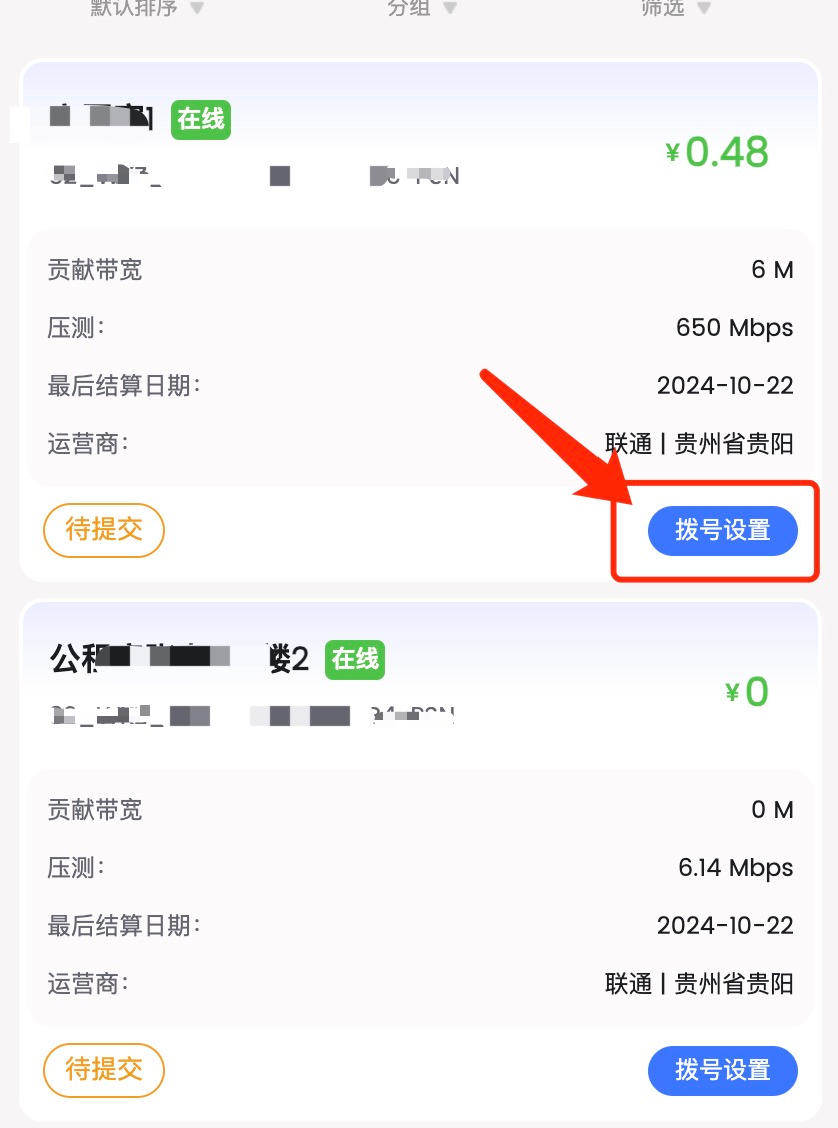The image size is (838, 1128).
Task: Tap 拨号设置 on the ¥0.48 device card
Action: pyautogui.click(x=722, y=530)
